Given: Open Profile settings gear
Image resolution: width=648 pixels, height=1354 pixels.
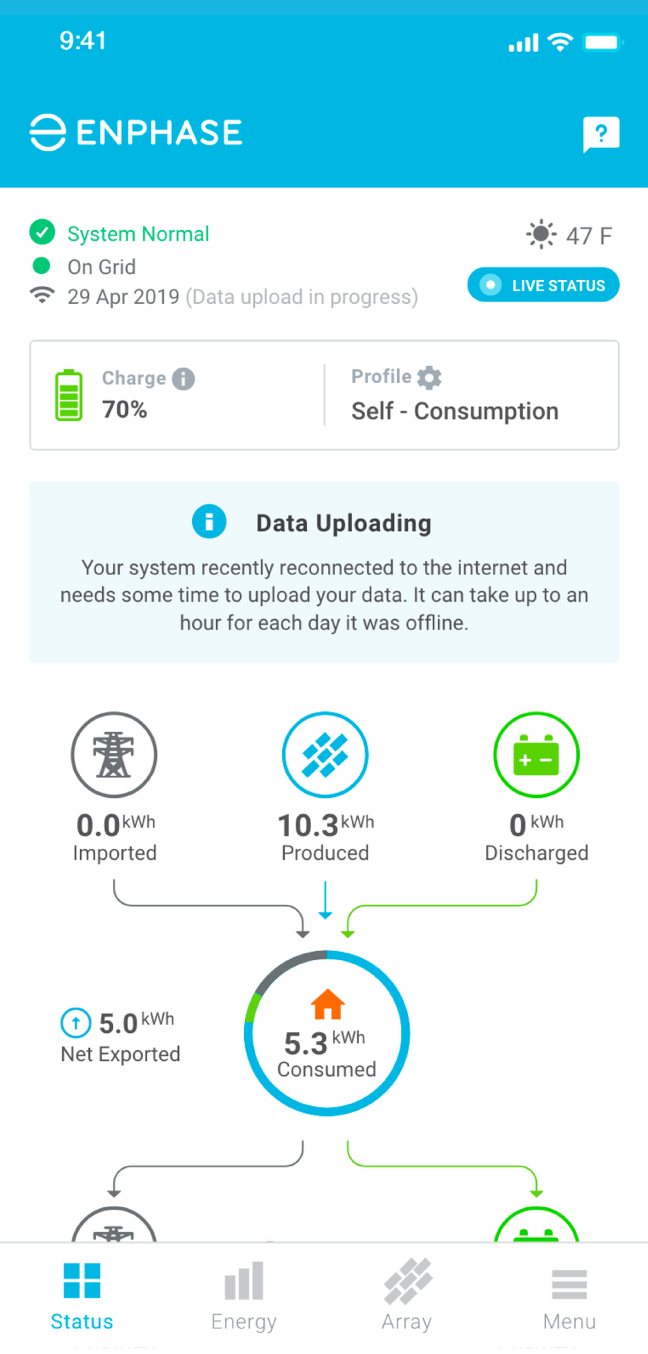Looking at the screenshot, I should (429, 377).
